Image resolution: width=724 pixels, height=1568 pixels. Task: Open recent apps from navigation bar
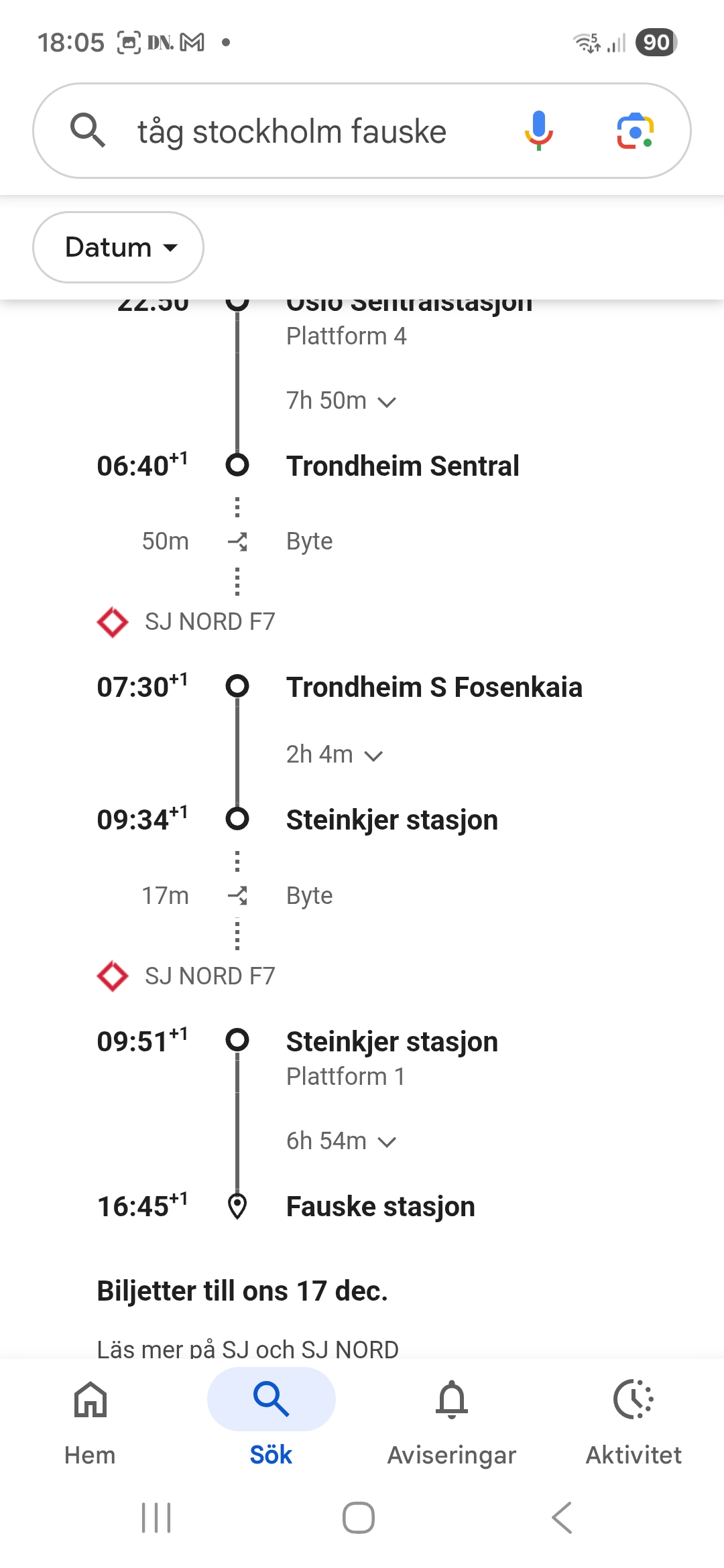pos(156,1518)
